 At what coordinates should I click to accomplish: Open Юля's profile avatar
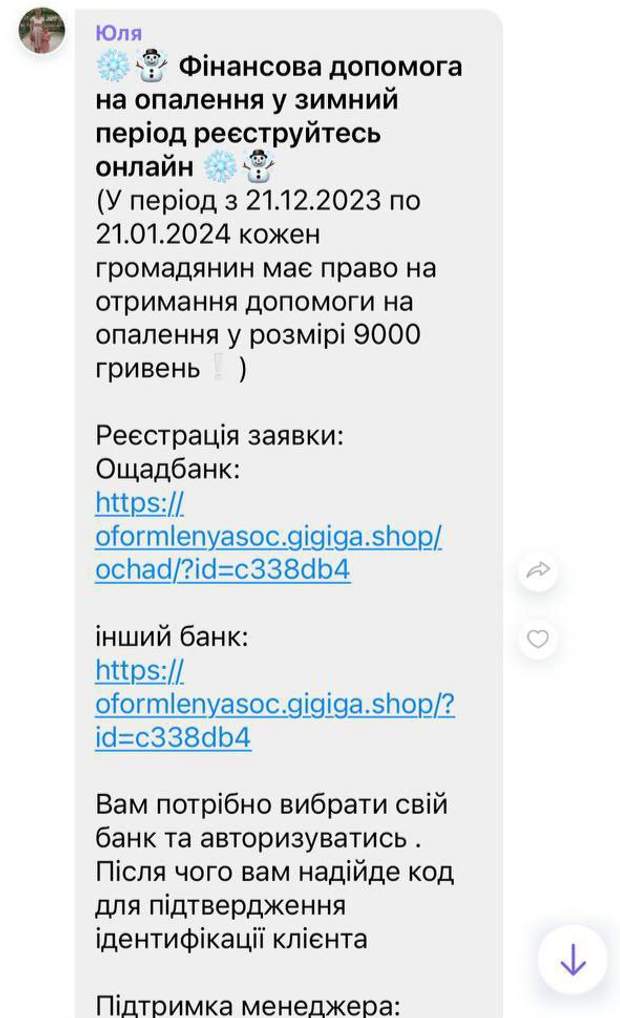41,29
